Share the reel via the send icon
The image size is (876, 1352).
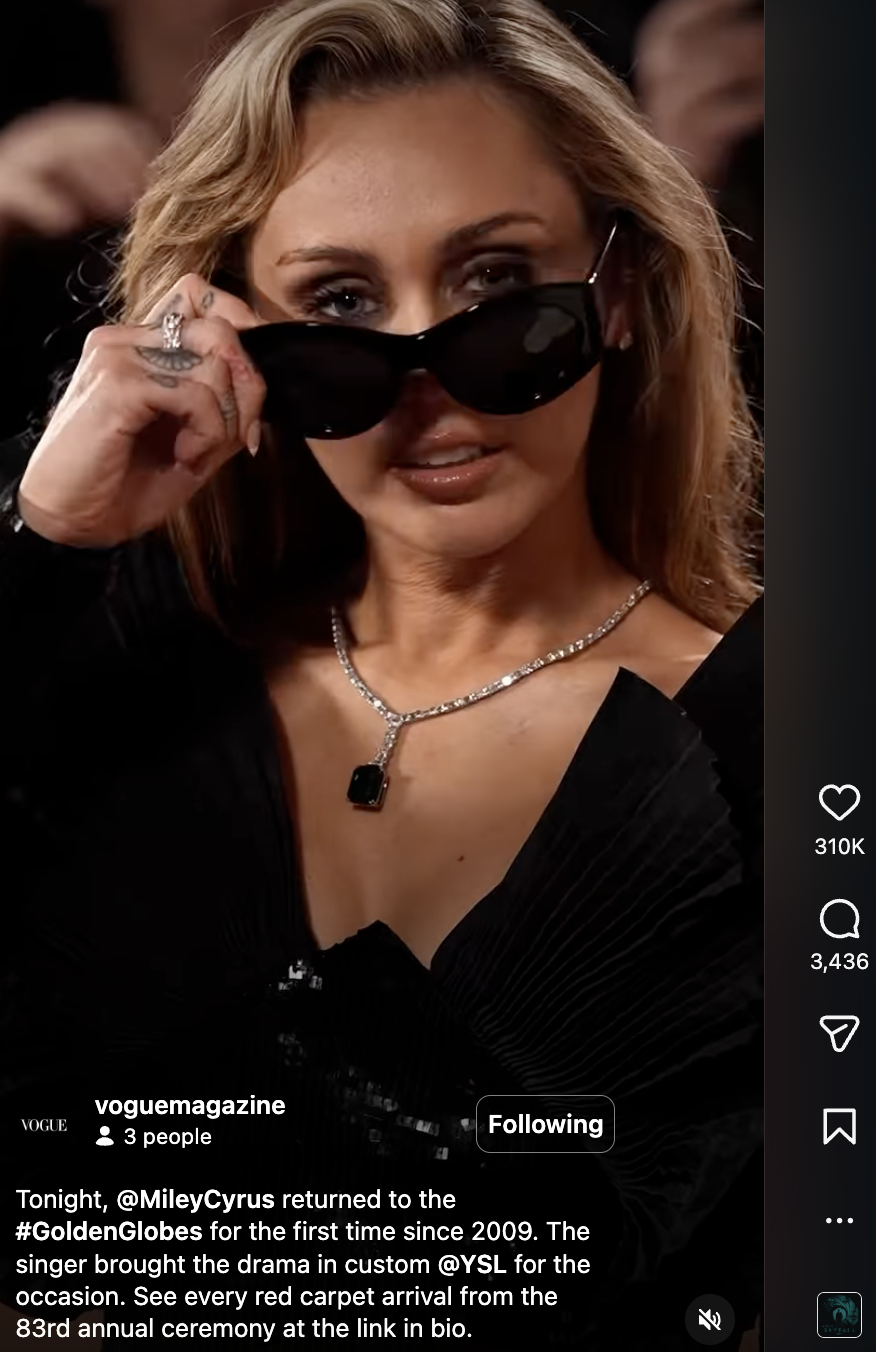coord(839,1033)
